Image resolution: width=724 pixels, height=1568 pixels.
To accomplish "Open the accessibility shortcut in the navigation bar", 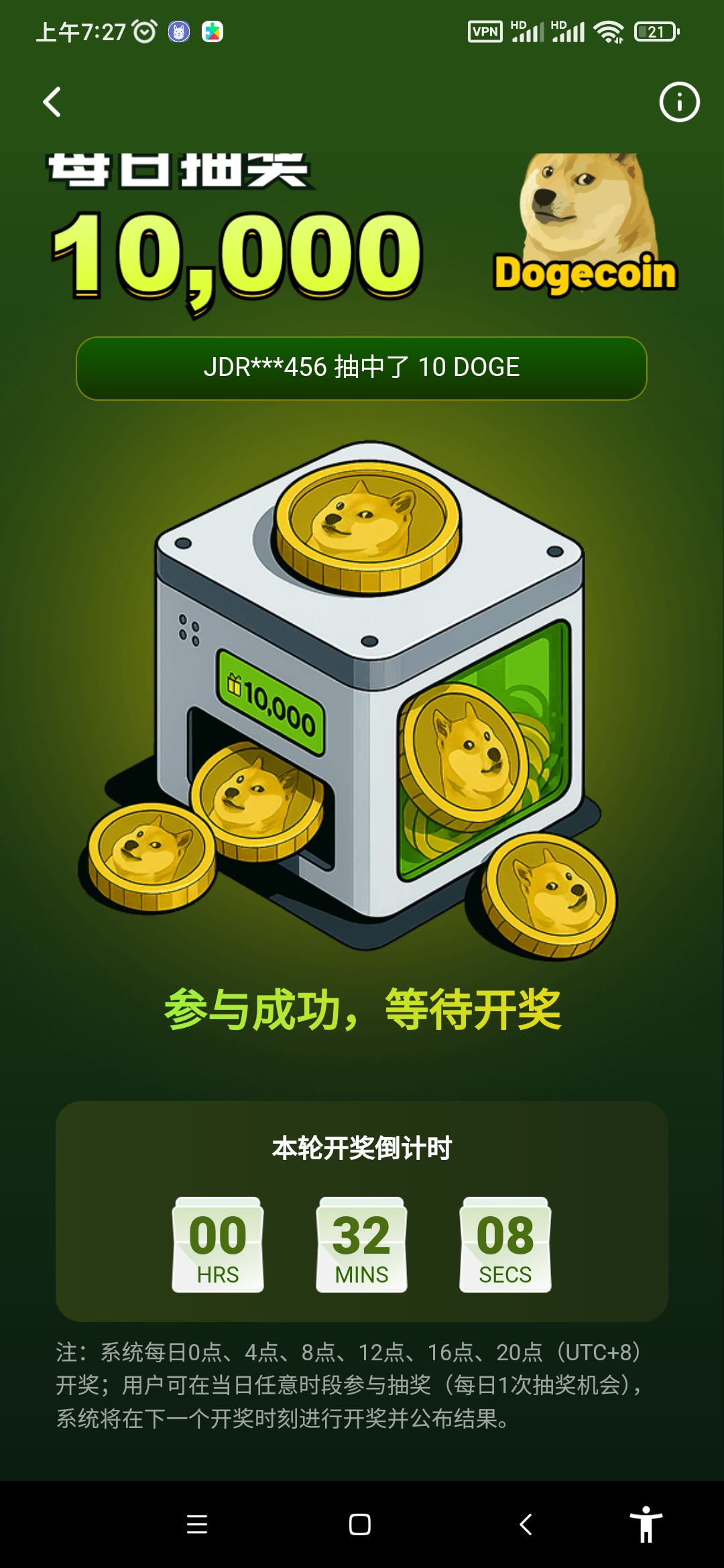I will pos(646,1524).
